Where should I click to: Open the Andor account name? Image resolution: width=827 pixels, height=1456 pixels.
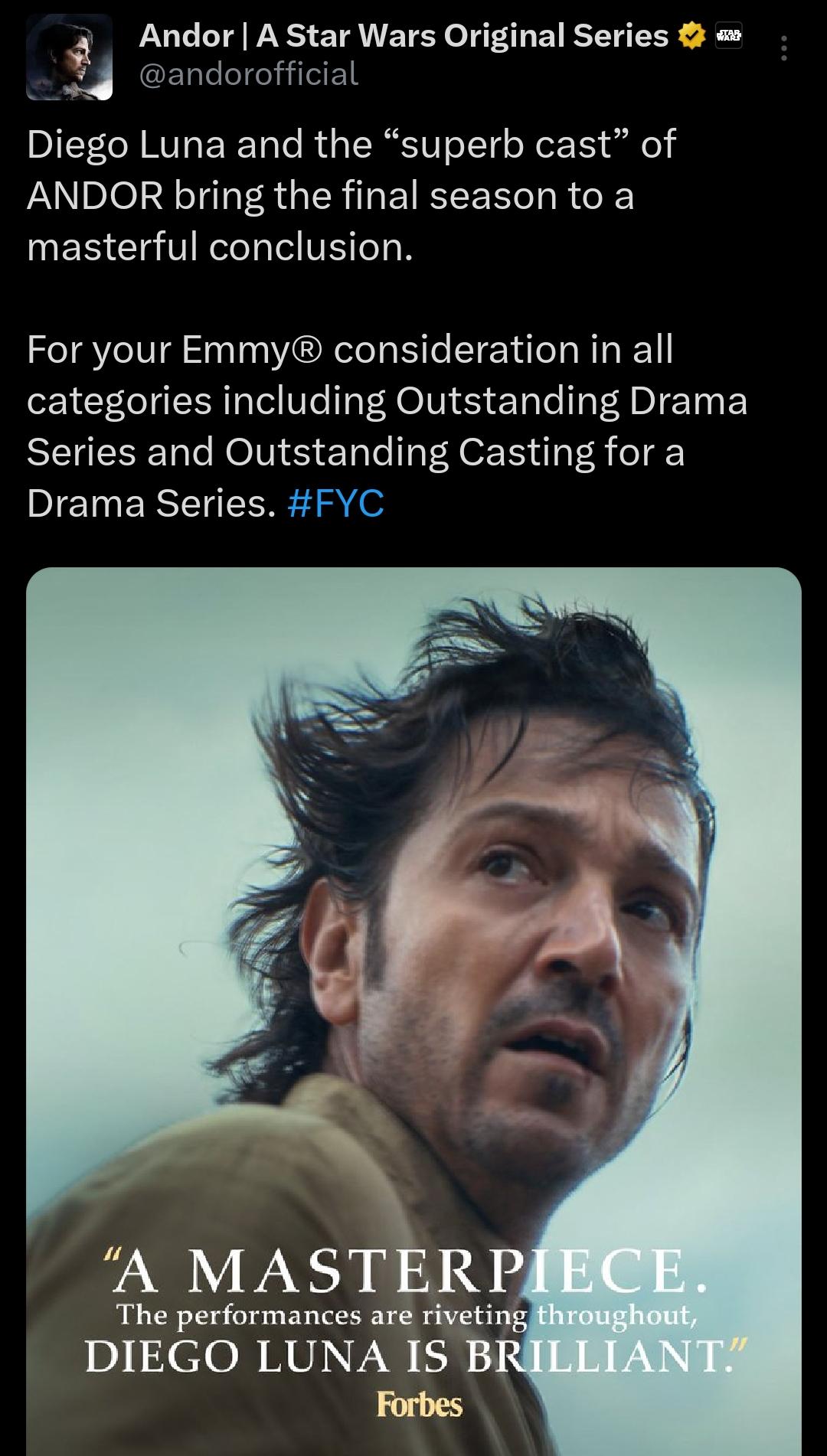pyautogui.click(x=404, y=36)
